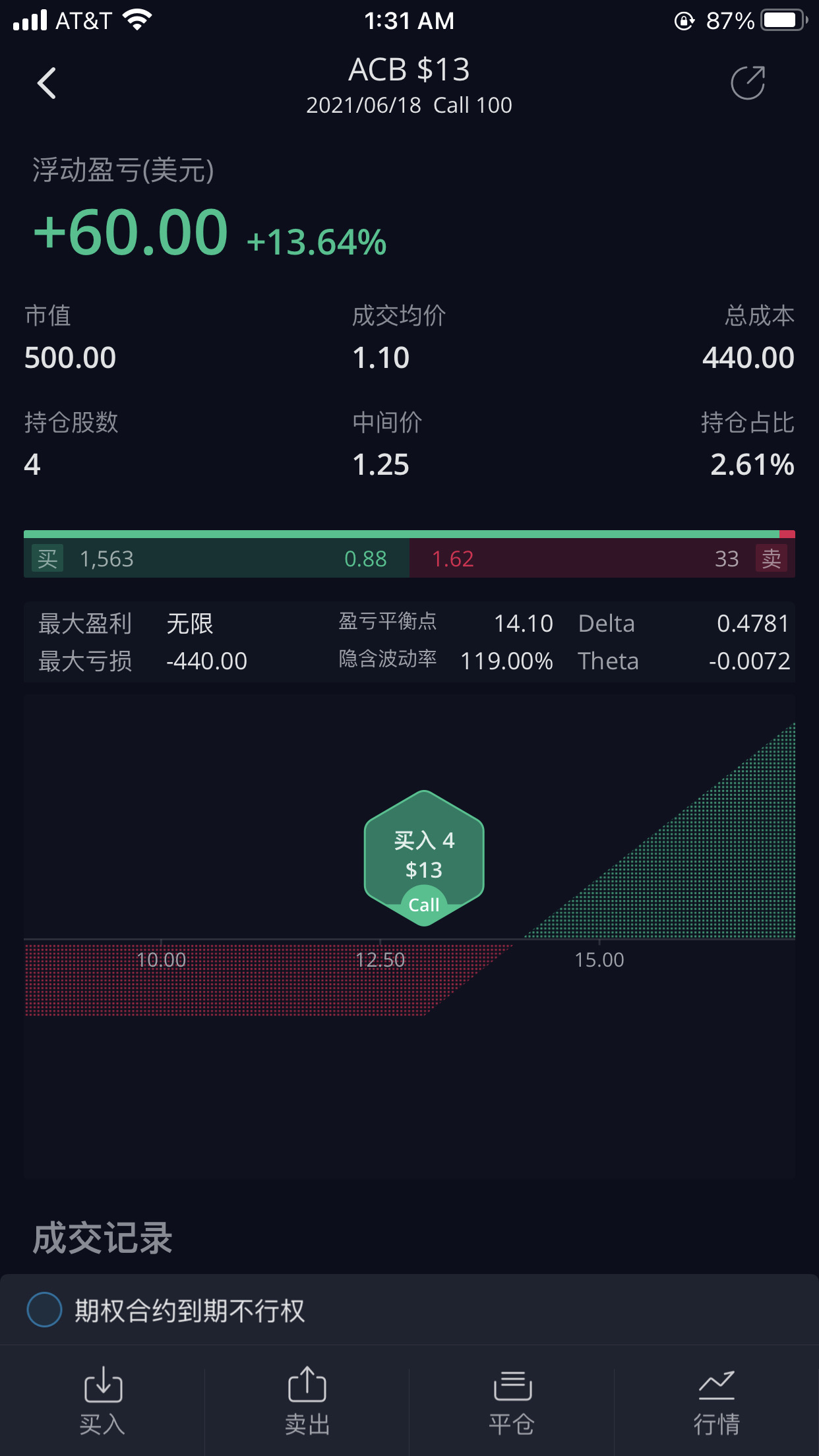The height and width of the screenshot is (1456, 819).
Task: Tap the bid price row showing 0.88
Action: [x=216, y=559]
